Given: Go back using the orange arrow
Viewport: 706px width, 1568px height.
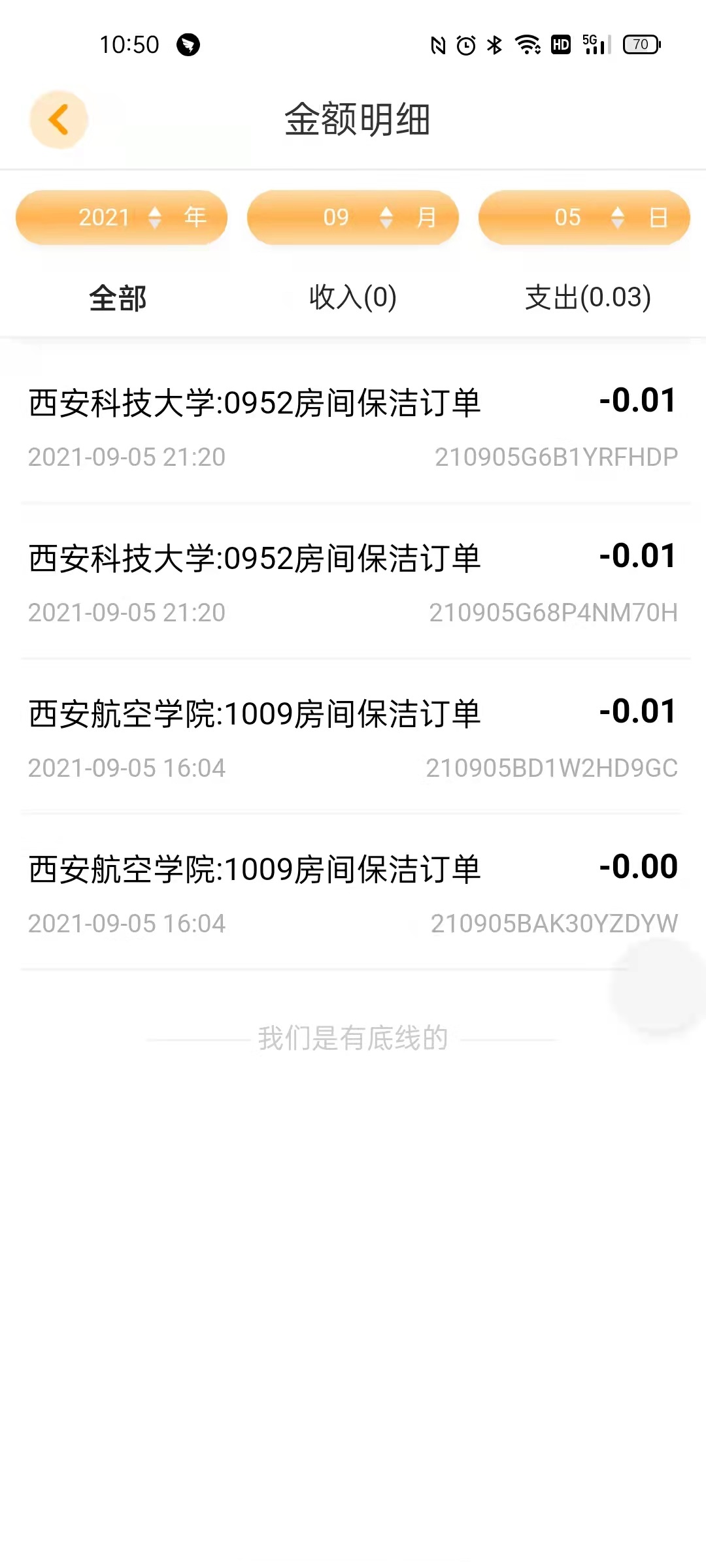Looking at the screenshot, I should (x=59, y=120).
